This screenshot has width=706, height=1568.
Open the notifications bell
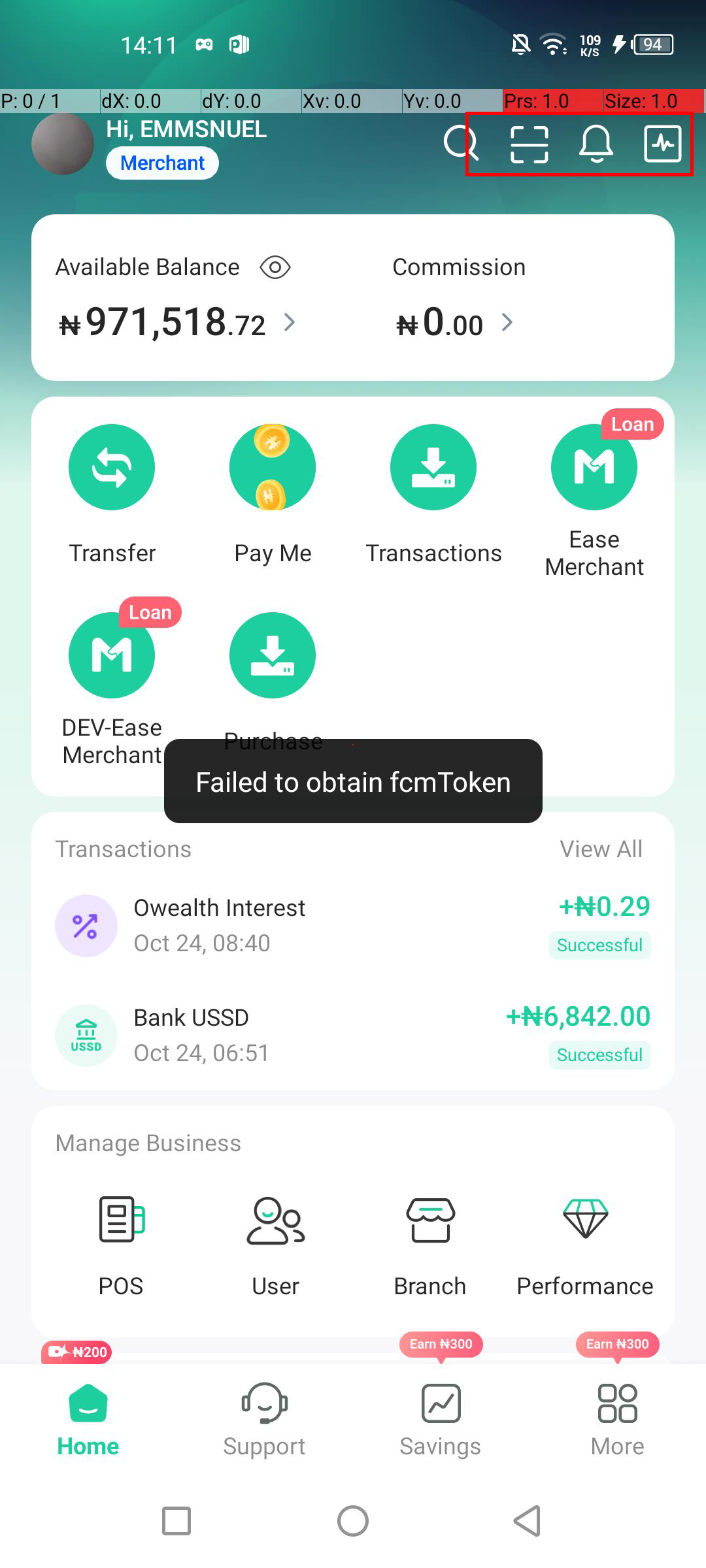[596, 144]
